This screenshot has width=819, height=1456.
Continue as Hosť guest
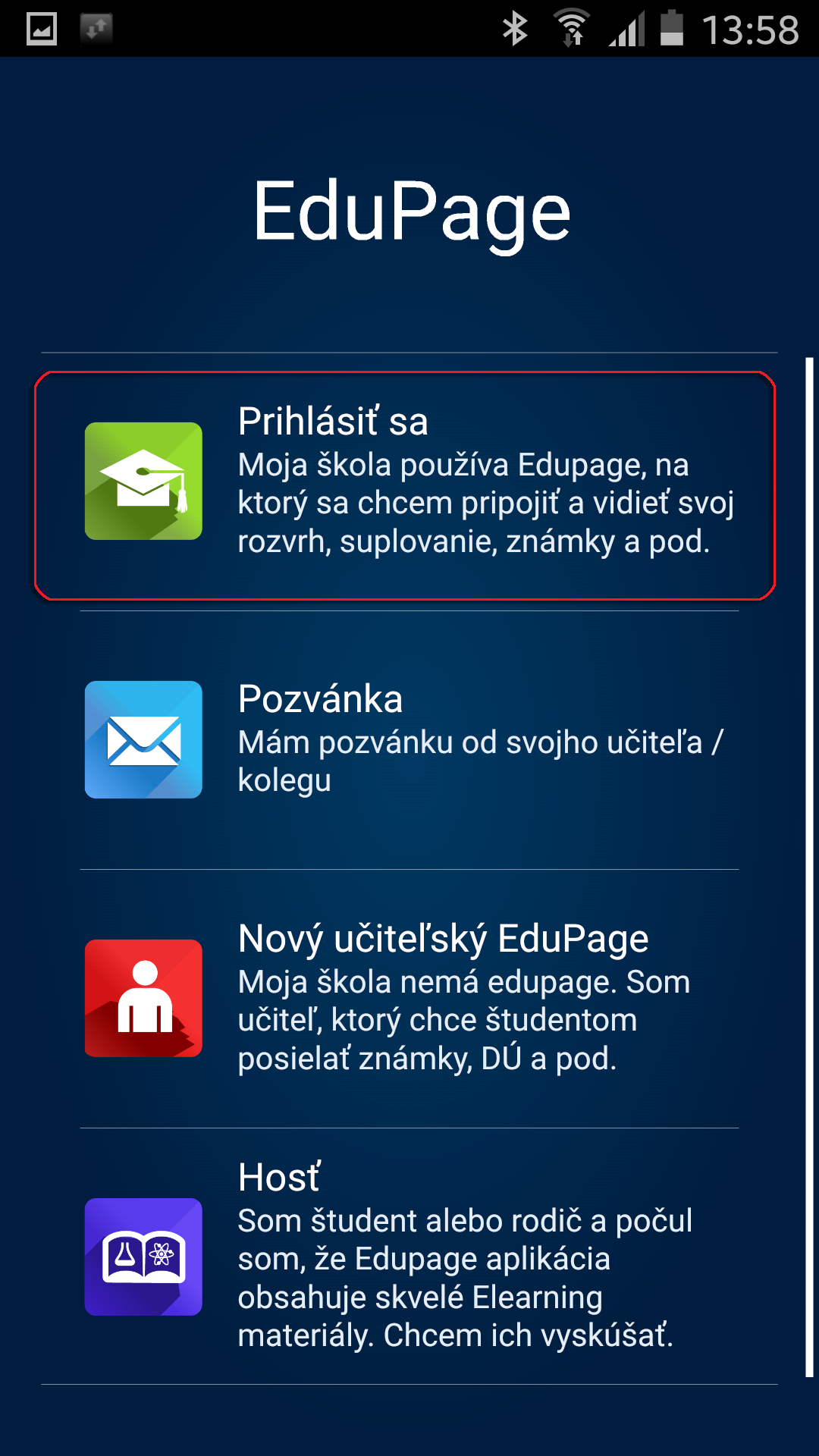point(409,1257)
